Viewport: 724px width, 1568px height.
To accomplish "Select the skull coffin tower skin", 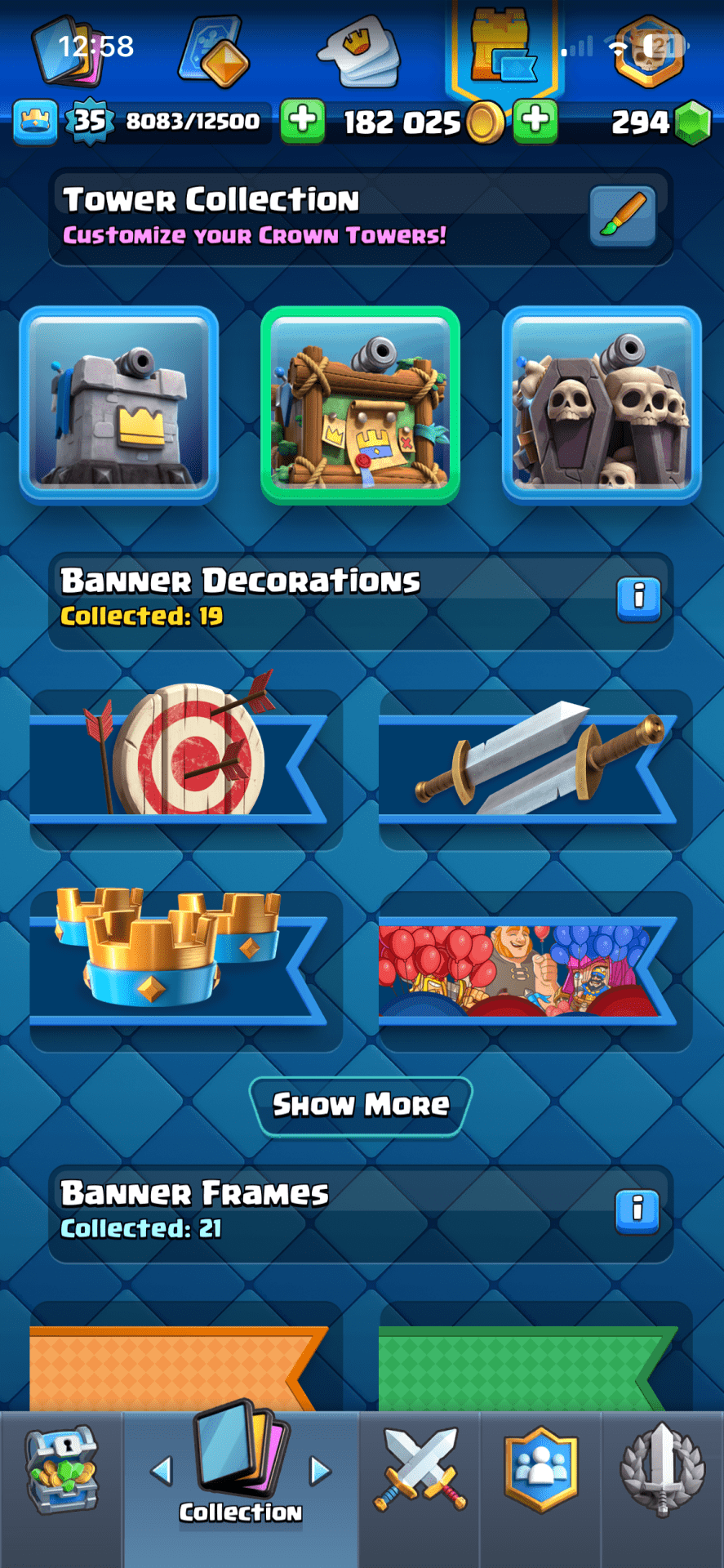I will (x=602, y=406).
